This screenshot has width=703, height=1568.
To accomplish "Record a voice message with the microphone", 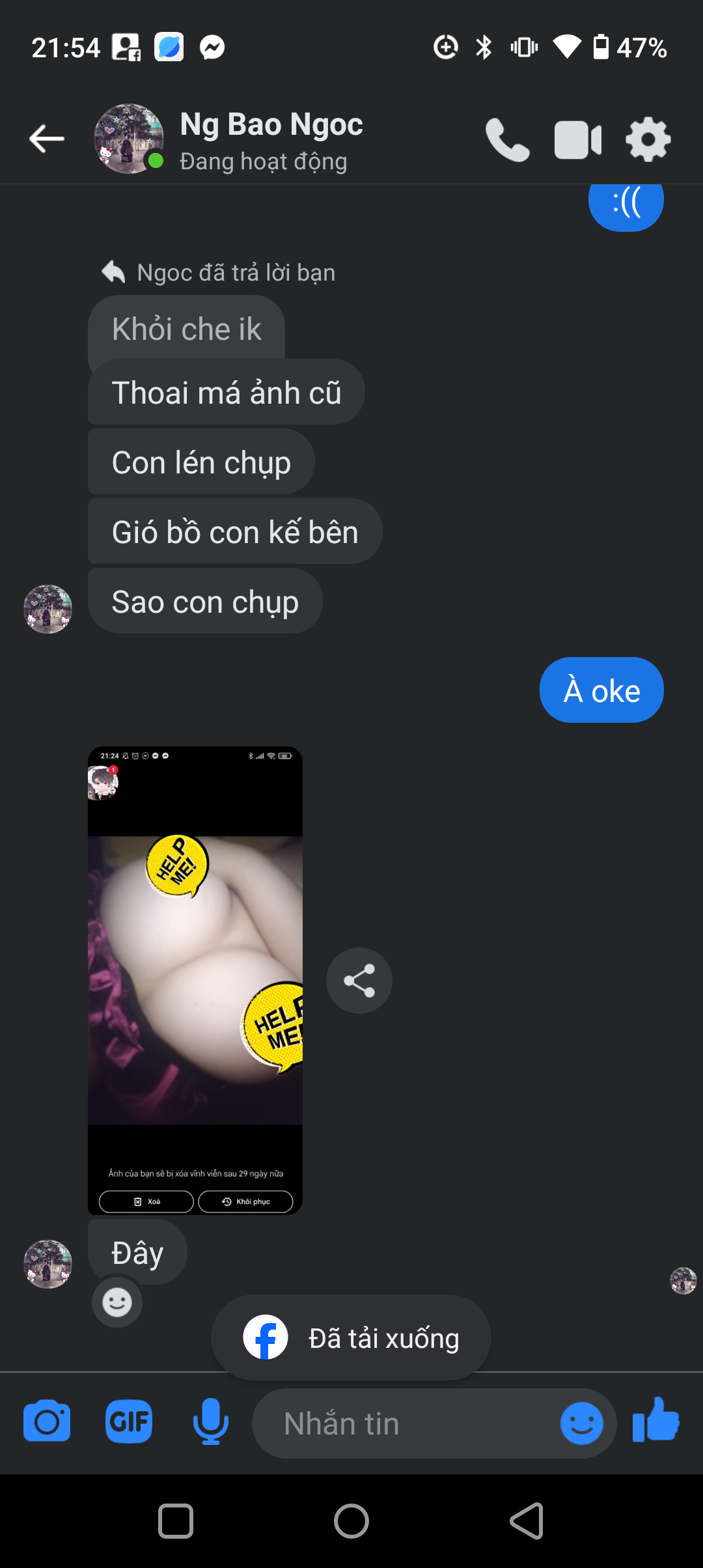I will coord(210,1423).
